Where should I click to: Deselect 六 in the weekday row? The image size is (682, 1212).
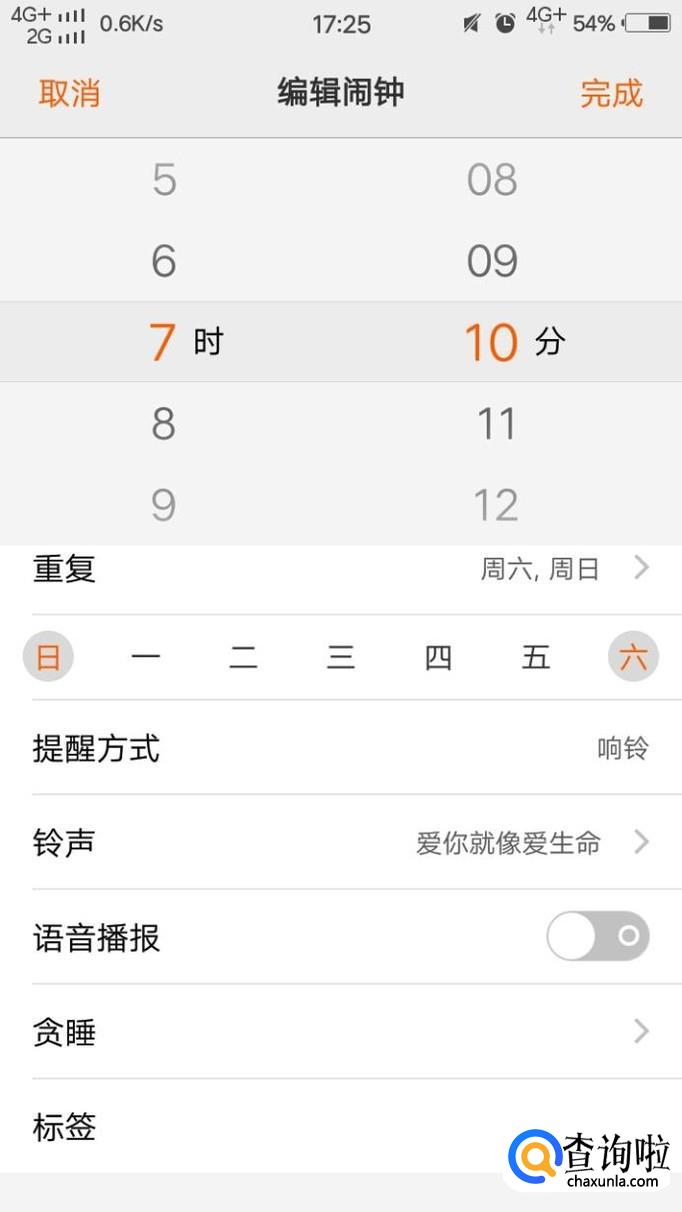click(x=633, y=658)
